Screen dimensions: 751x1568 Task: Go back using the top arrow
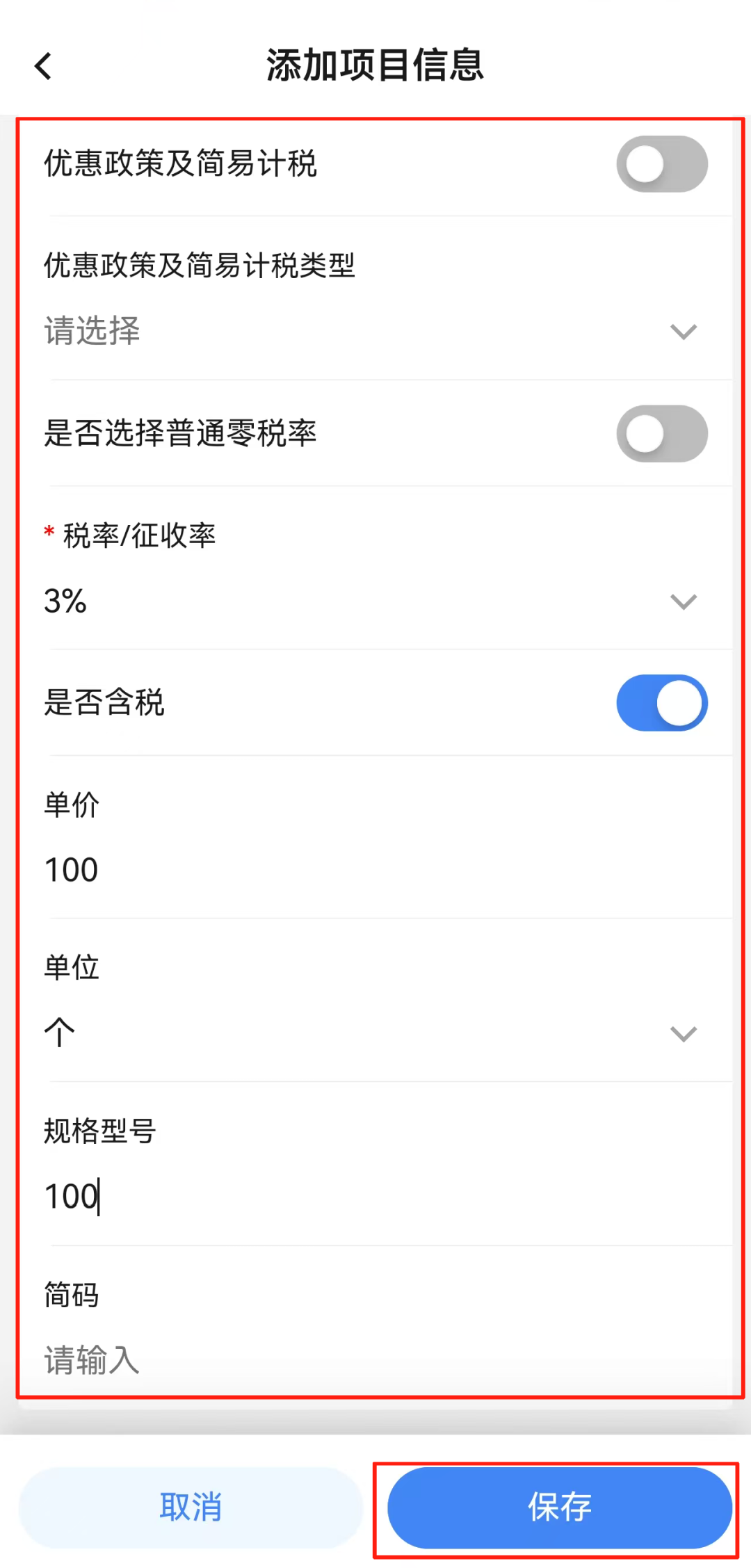[44, 67]
